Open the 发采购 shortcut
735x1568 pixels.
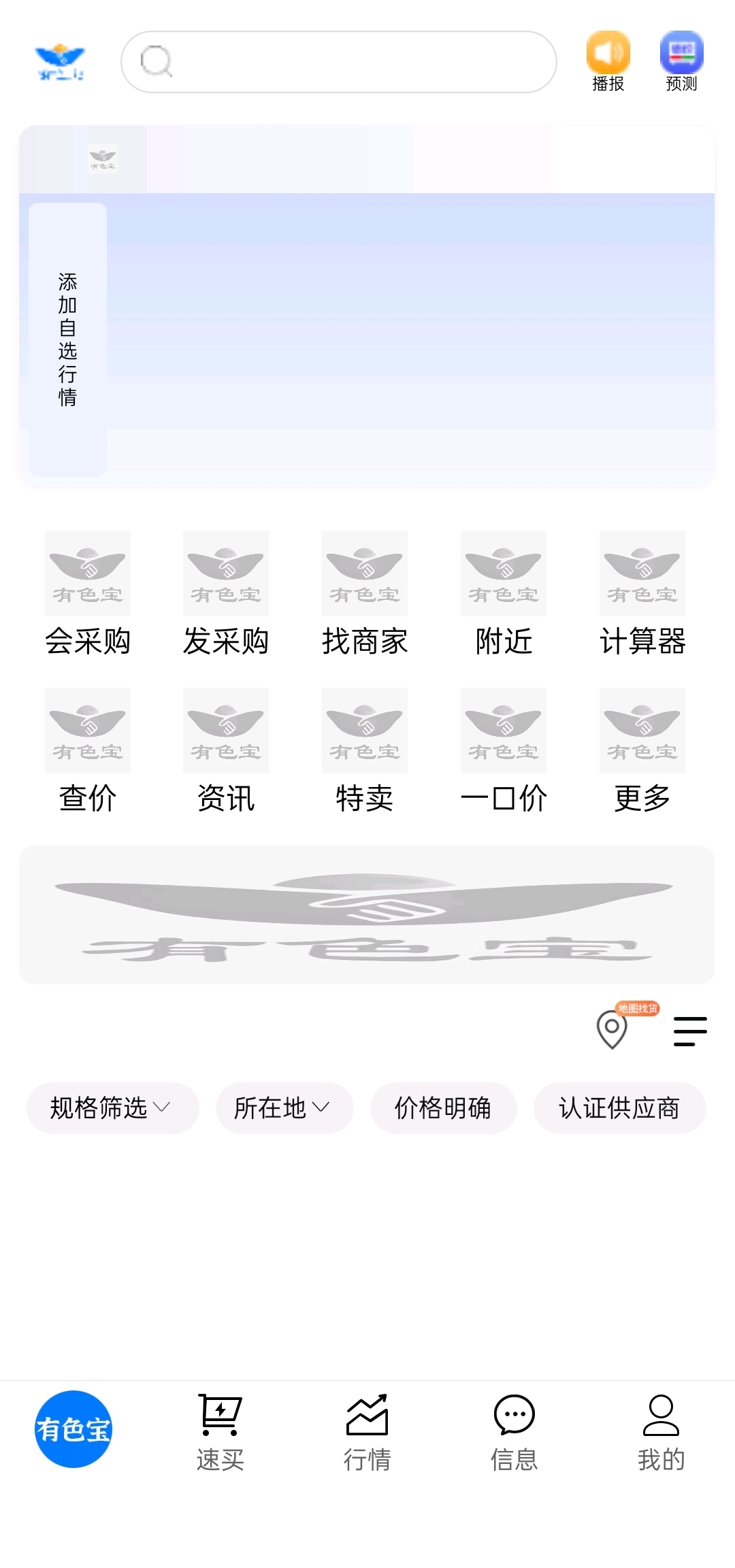tap(226, 594)
